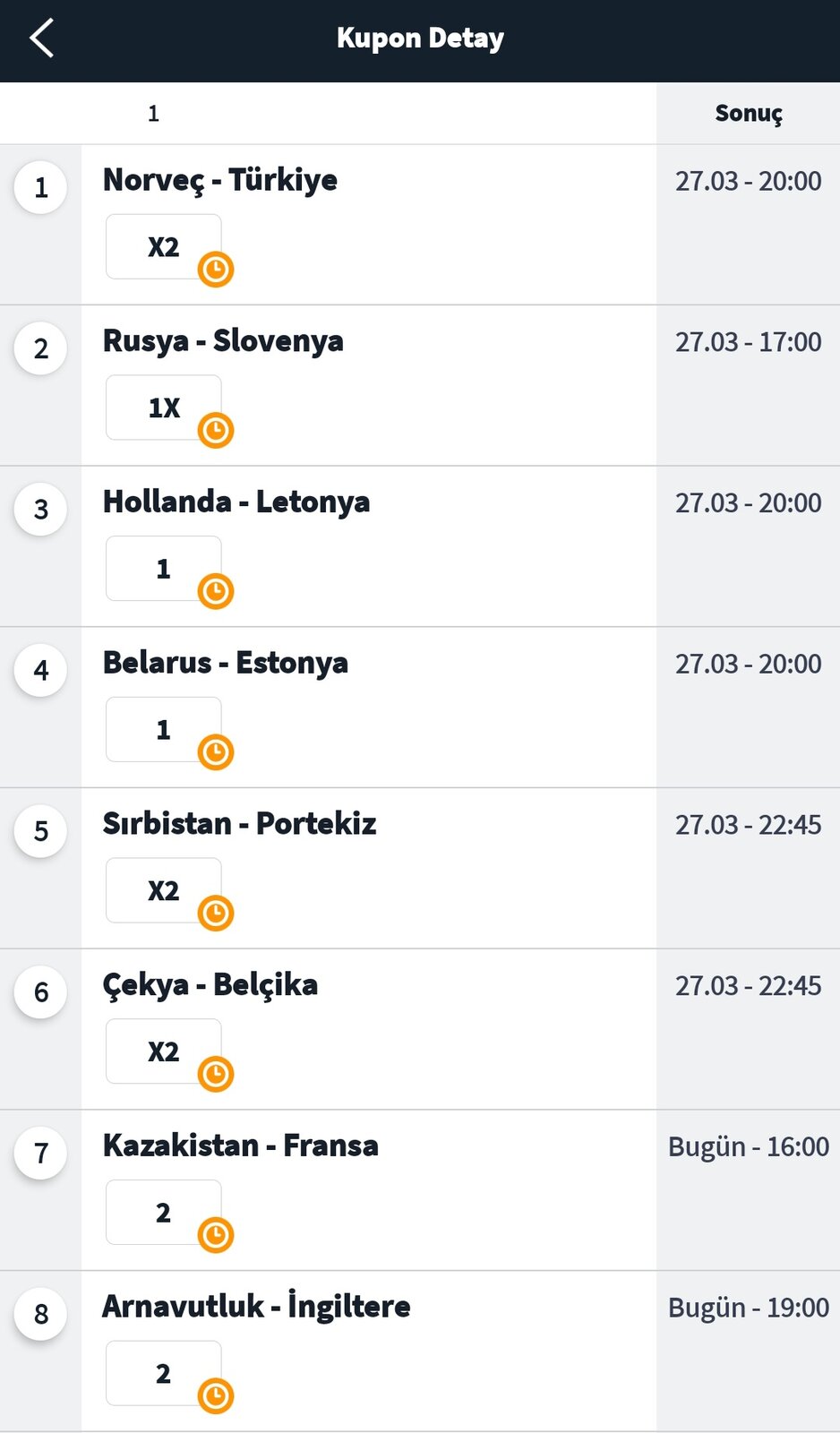Image resolution: width=840 pixels, height=1433 pixels.
Task: Open the Hollanda - Letonya match row
Action: [x=420, y=547]
